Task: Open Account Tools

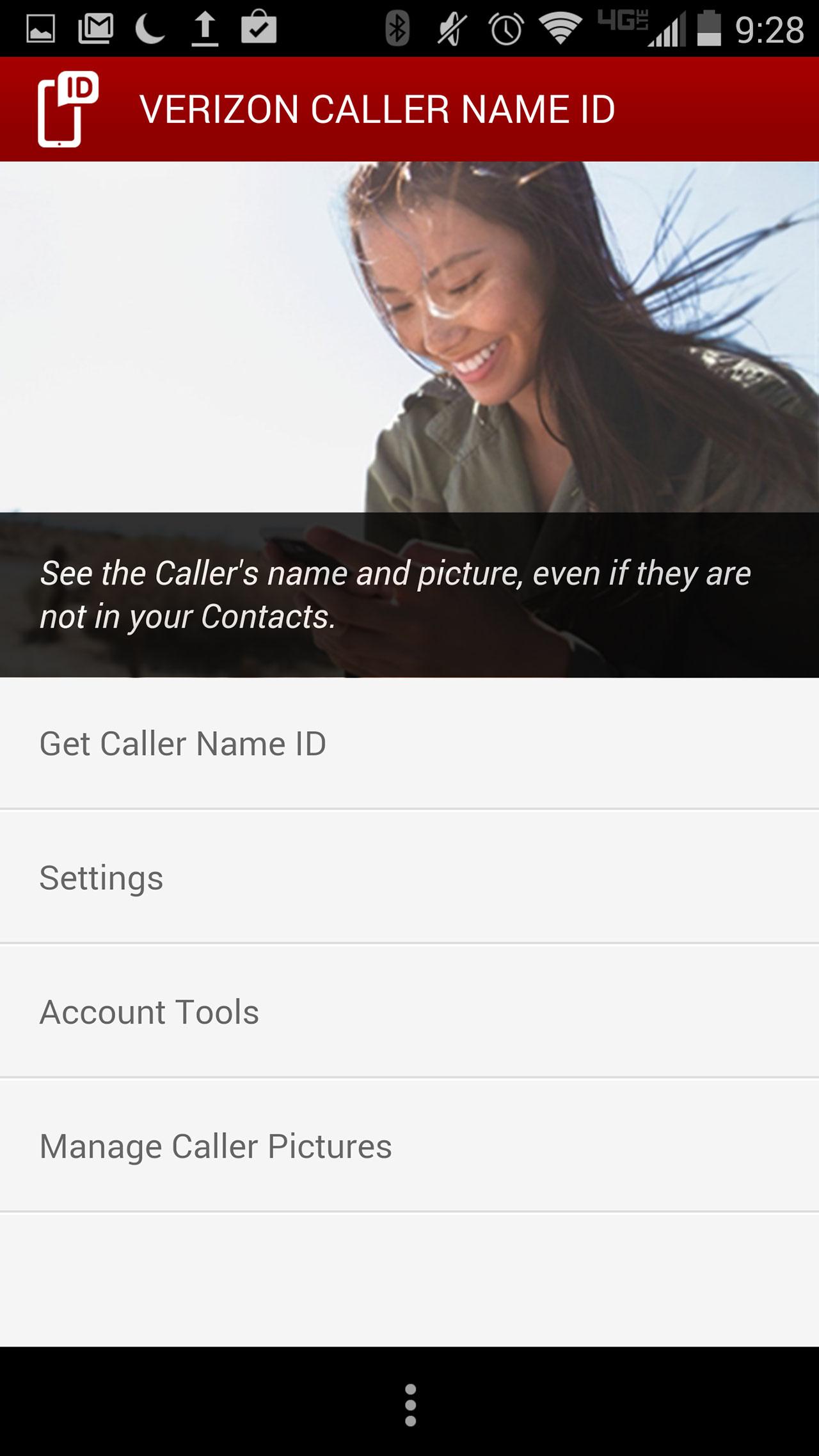Action: coord(409,1011)
